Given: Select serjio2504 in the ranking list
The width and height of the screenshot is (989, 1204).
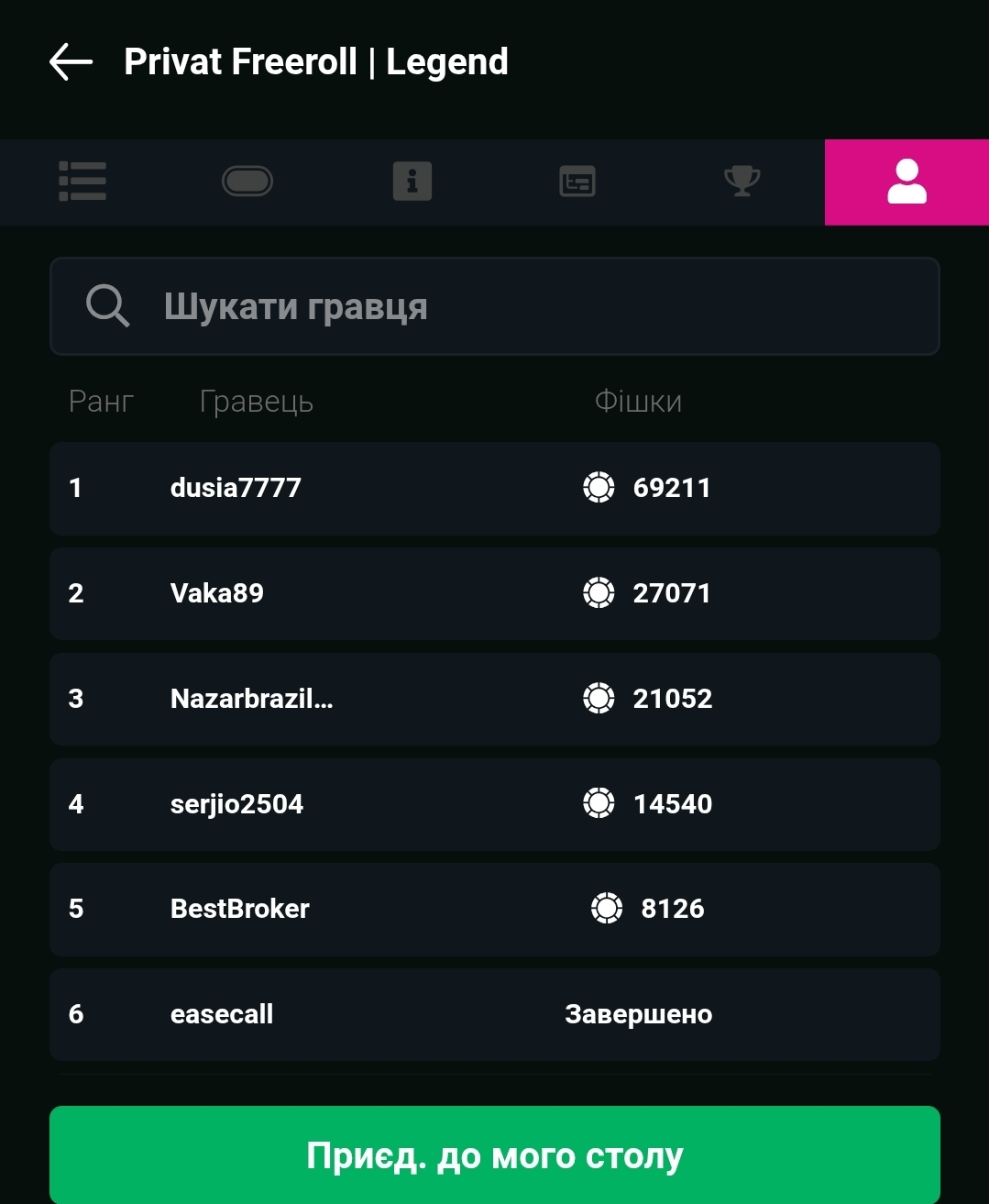Looking at the screenshot, I should [x=495, y=804].
